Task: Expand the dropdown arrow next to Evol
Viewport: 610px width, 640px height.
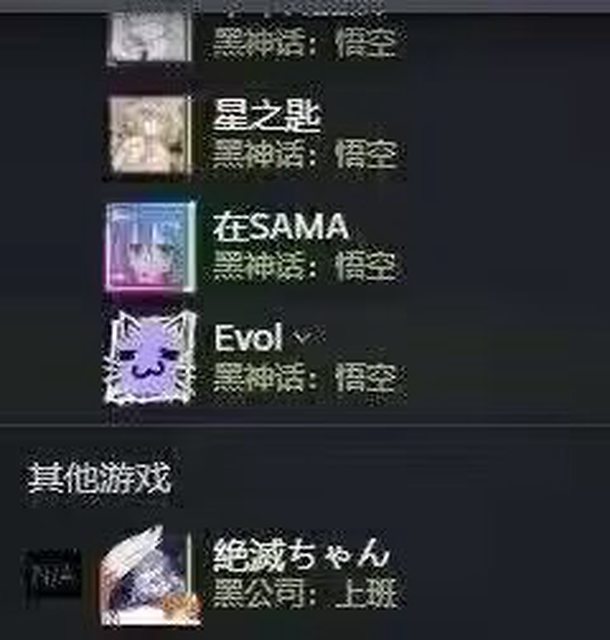Action: (x=304, y=340)
